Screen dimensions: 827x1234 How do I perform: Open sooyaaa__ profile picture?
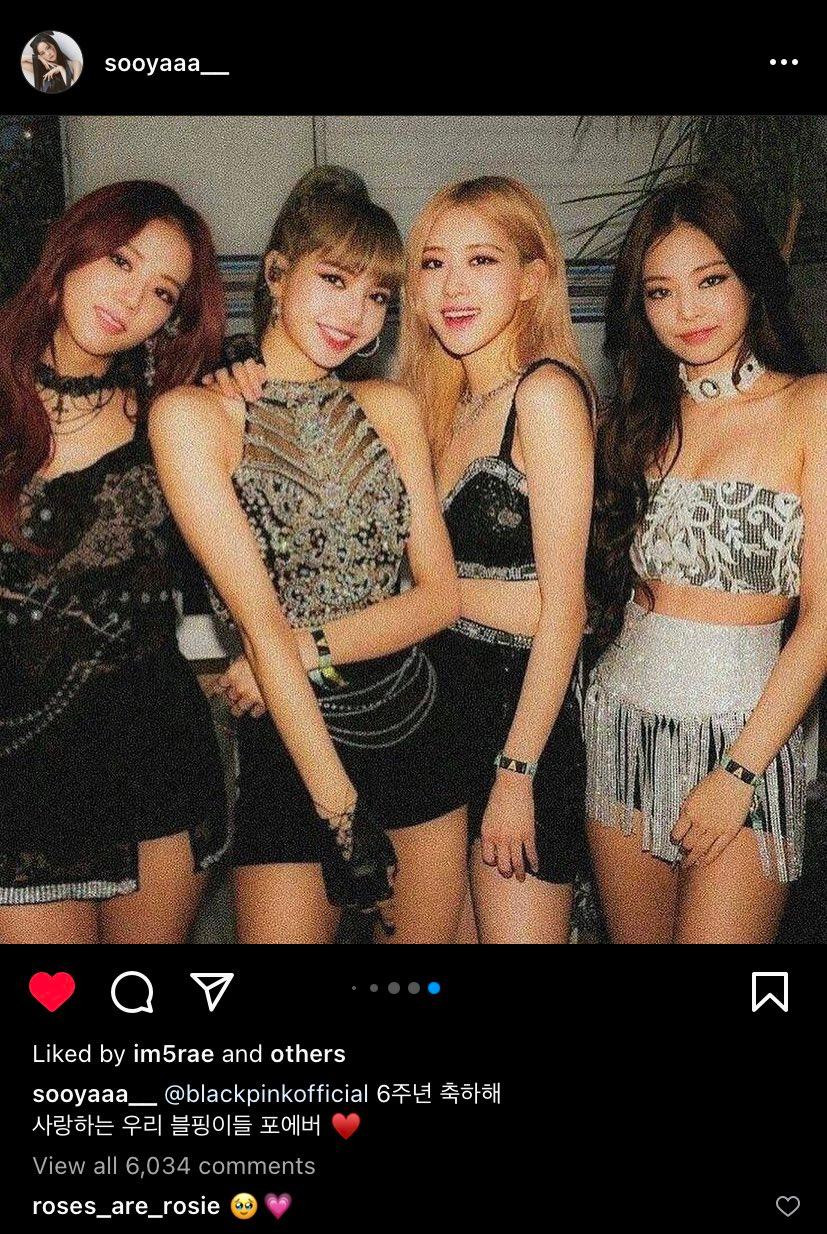point(52,62)
